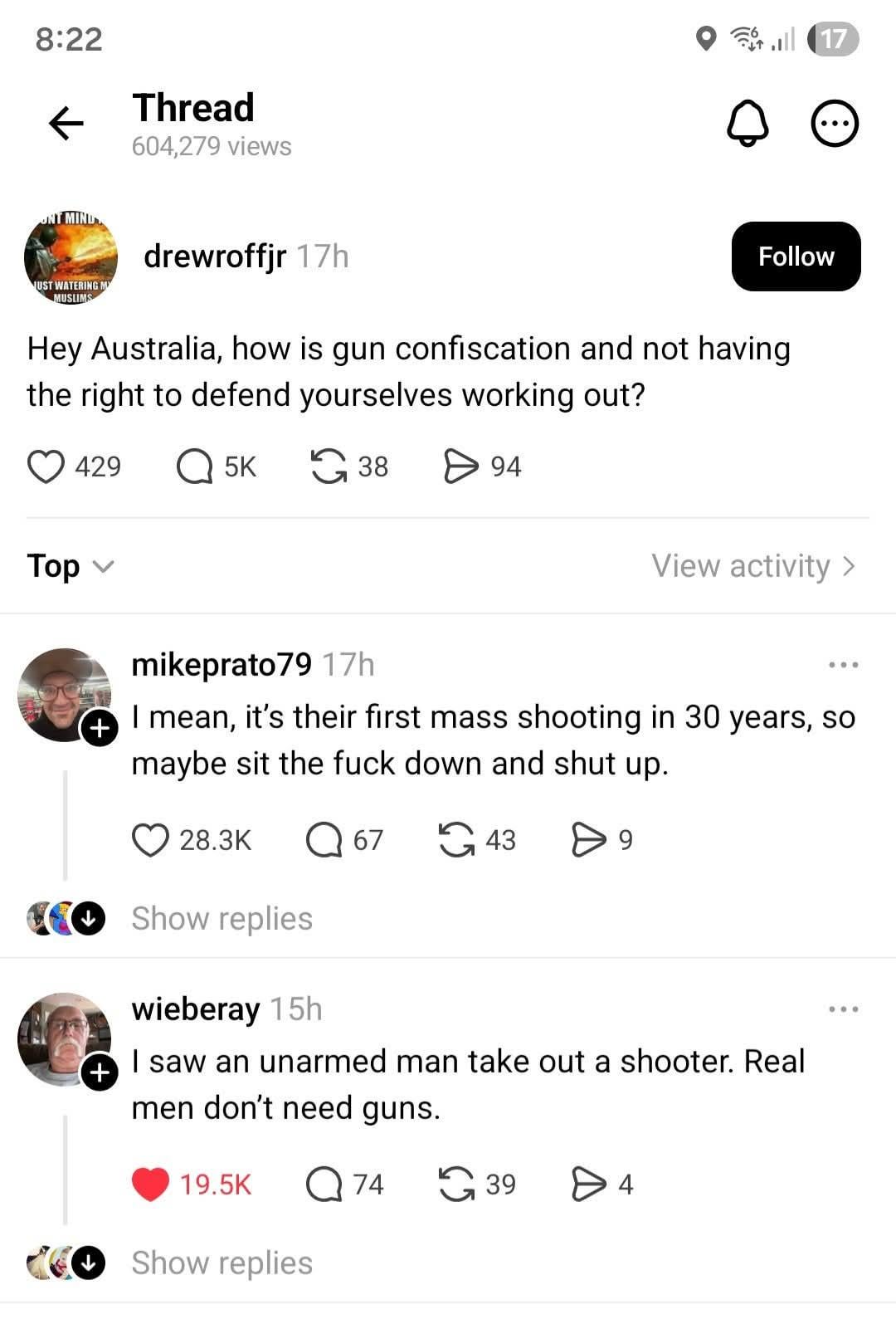Share drewroffjr's post
The width and height of the screenshot is (896, 1319).
461,467
